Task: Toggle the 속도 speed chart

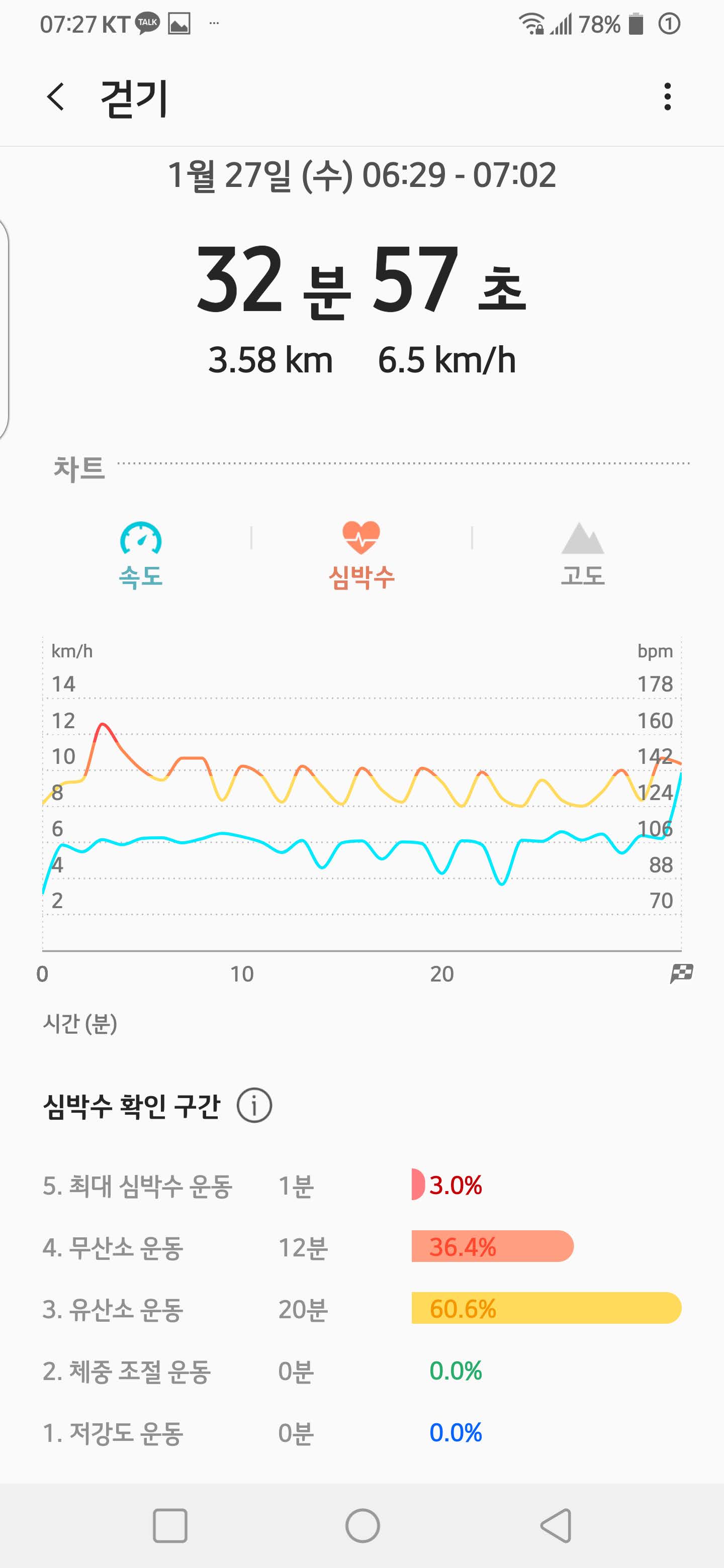Action: pyautogui.click(x=141, y=554)
